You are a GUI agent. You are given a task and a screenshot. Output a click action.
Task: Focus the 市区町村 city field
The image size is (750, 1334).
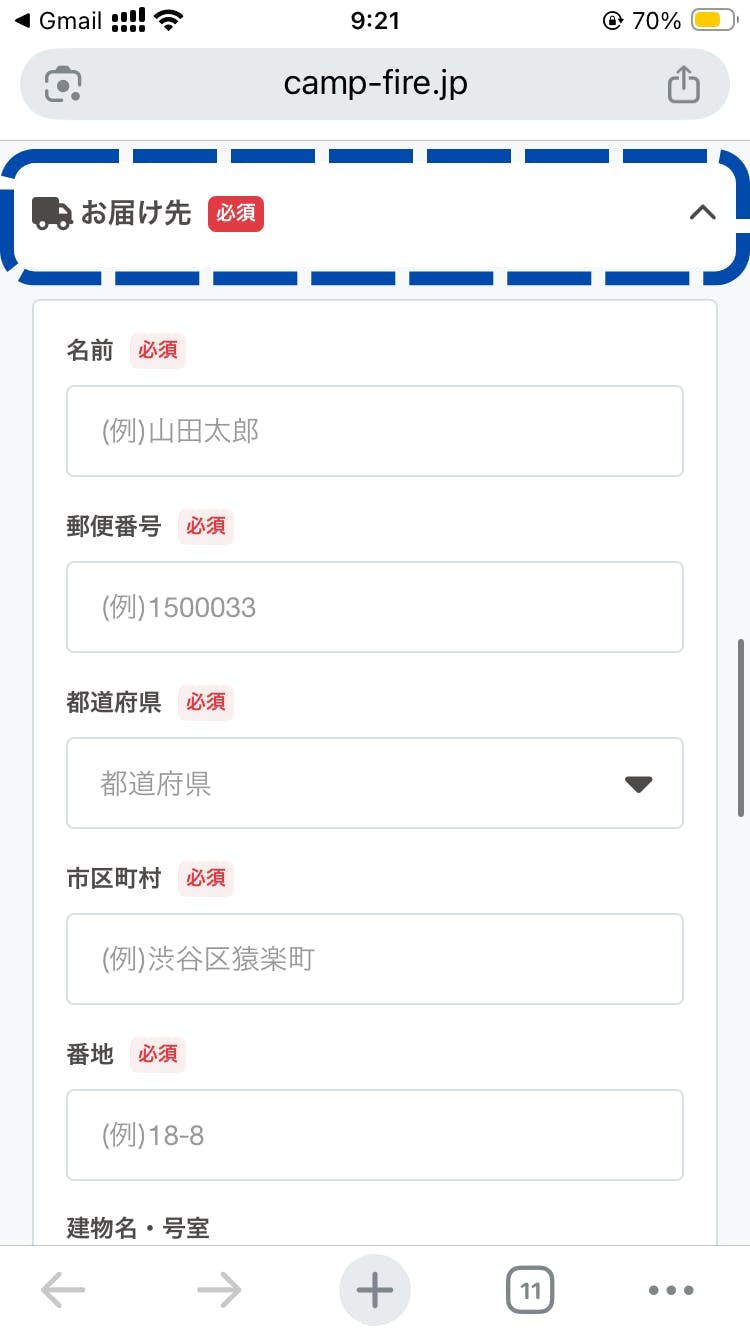[375, 959]
